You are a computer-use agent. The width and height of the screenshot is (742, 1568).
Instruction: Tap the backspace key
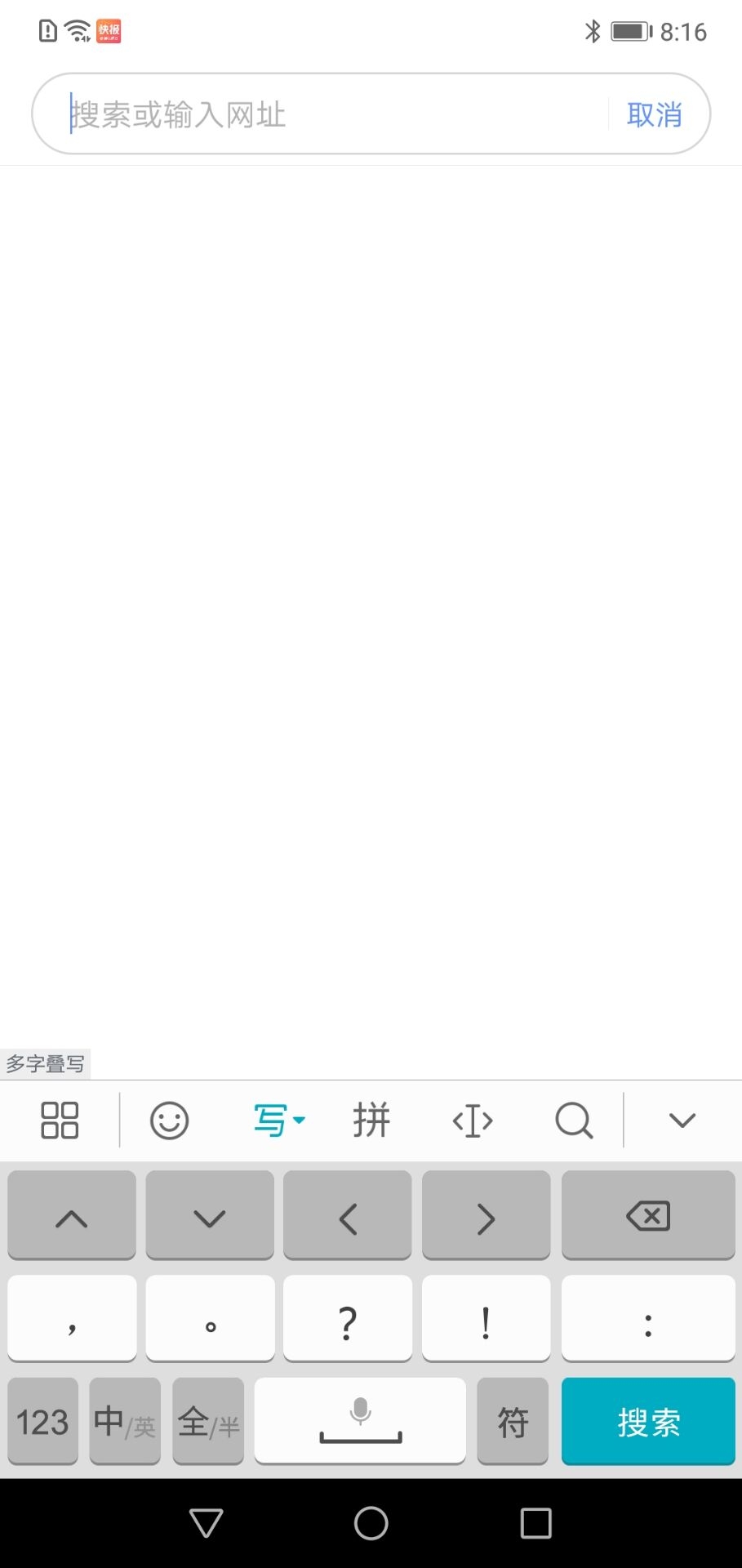(647, 1215)
